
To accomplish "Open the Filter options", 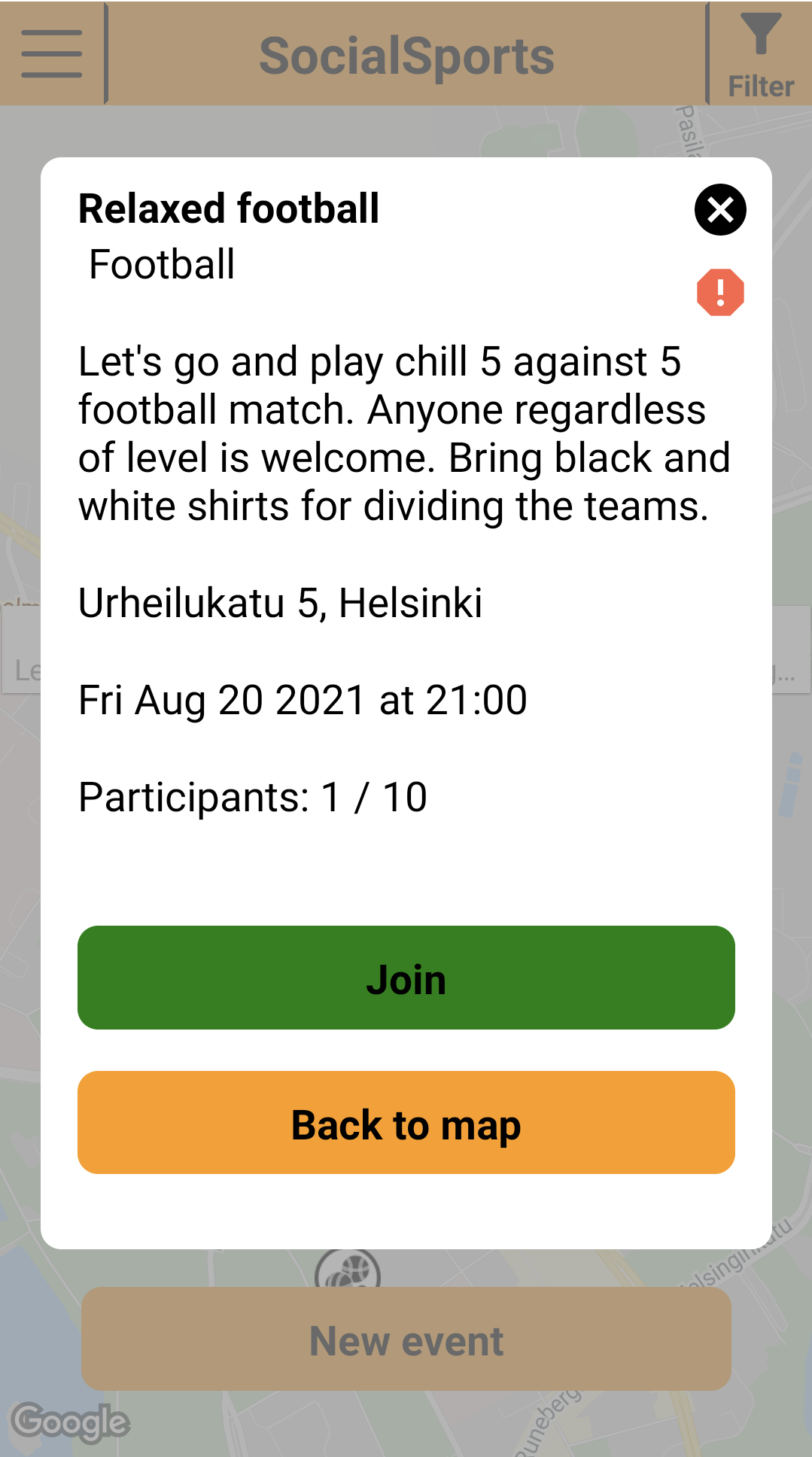I will (x=760, y=55).
